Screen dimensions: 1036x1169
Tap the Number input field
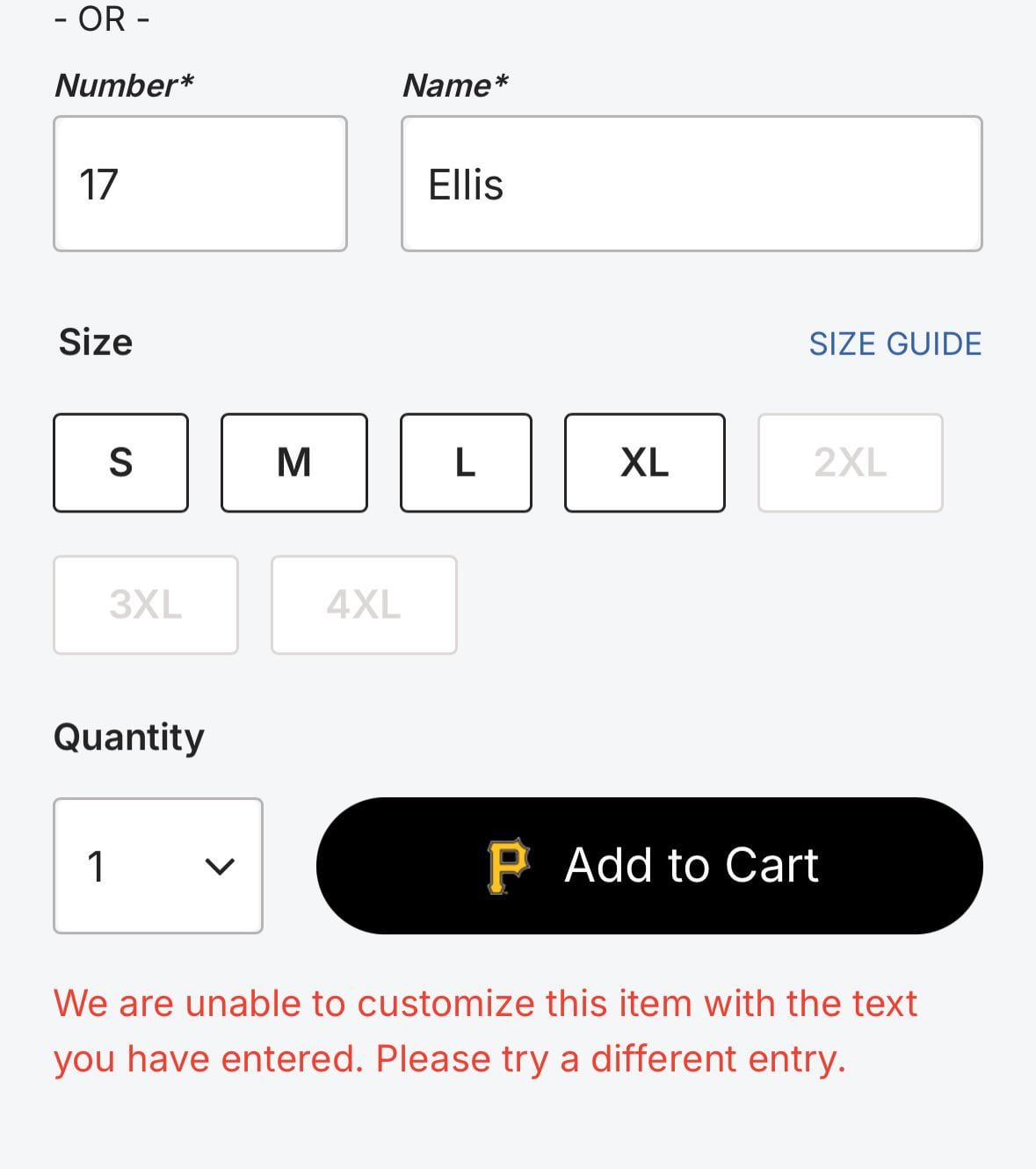(x=200, y=184)
